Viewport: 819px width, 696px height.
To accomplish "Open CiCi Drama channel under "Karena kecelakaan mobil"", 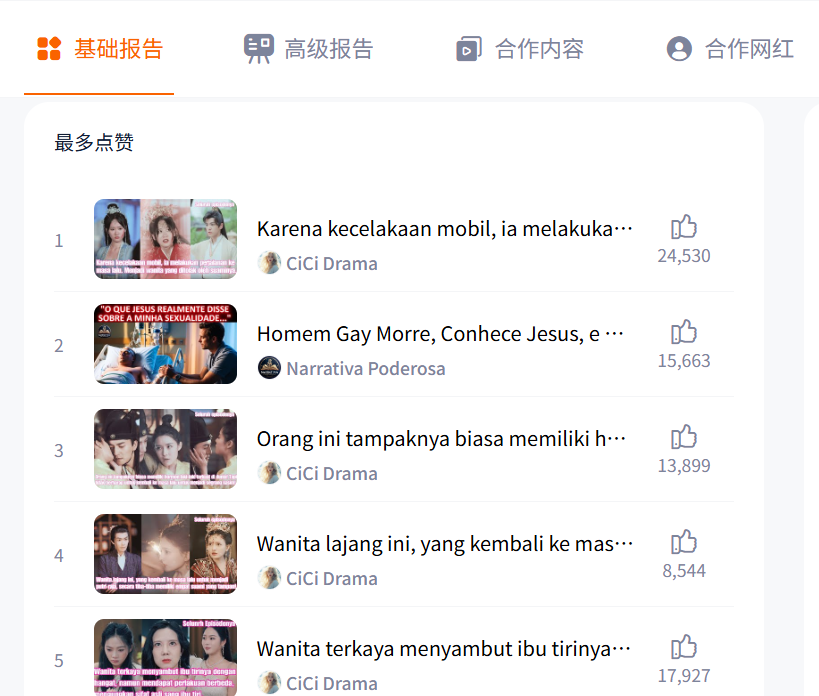I will pos(331,264).
